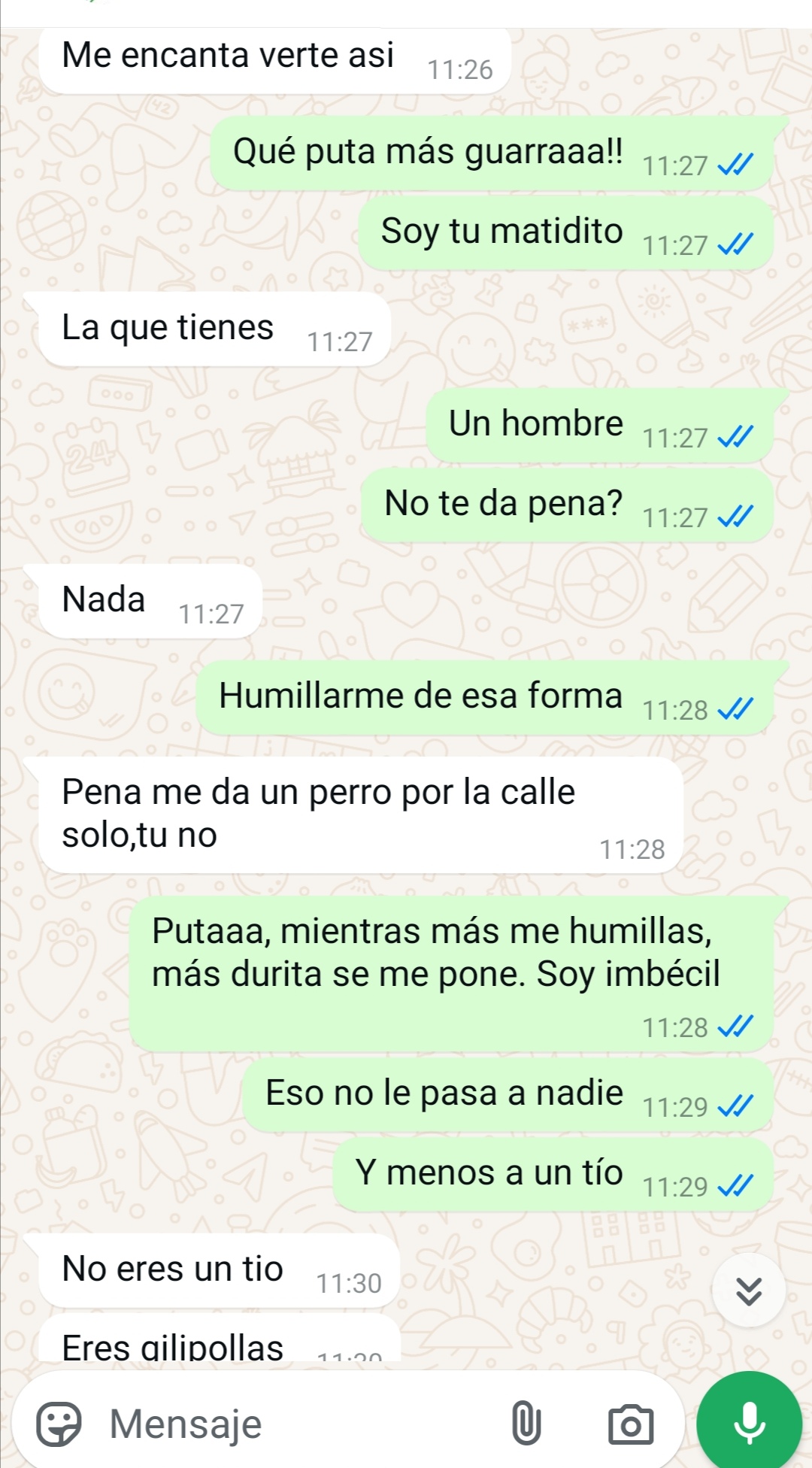
Task: Jump to the latest messages arrow
Action: (748, 1291)
